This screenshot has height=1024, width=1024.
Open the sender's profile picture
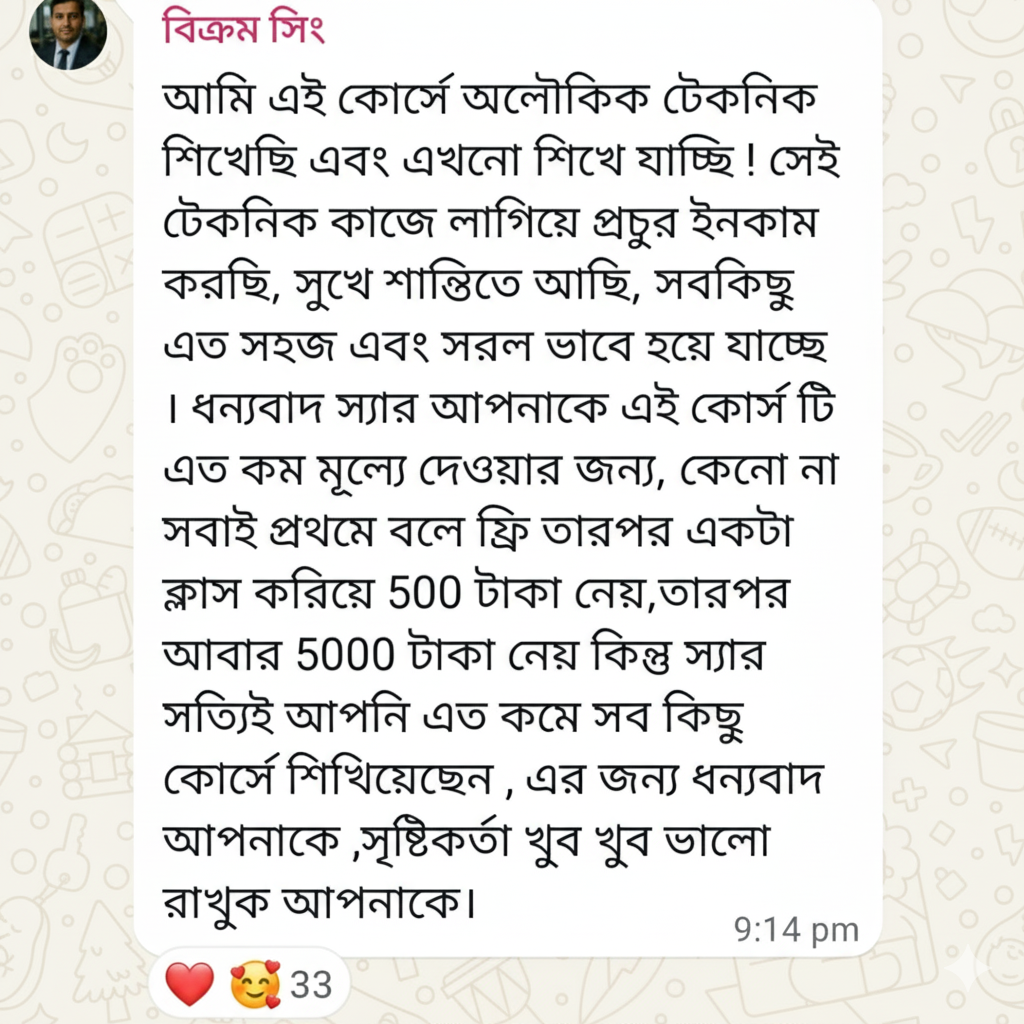[67, 33]
